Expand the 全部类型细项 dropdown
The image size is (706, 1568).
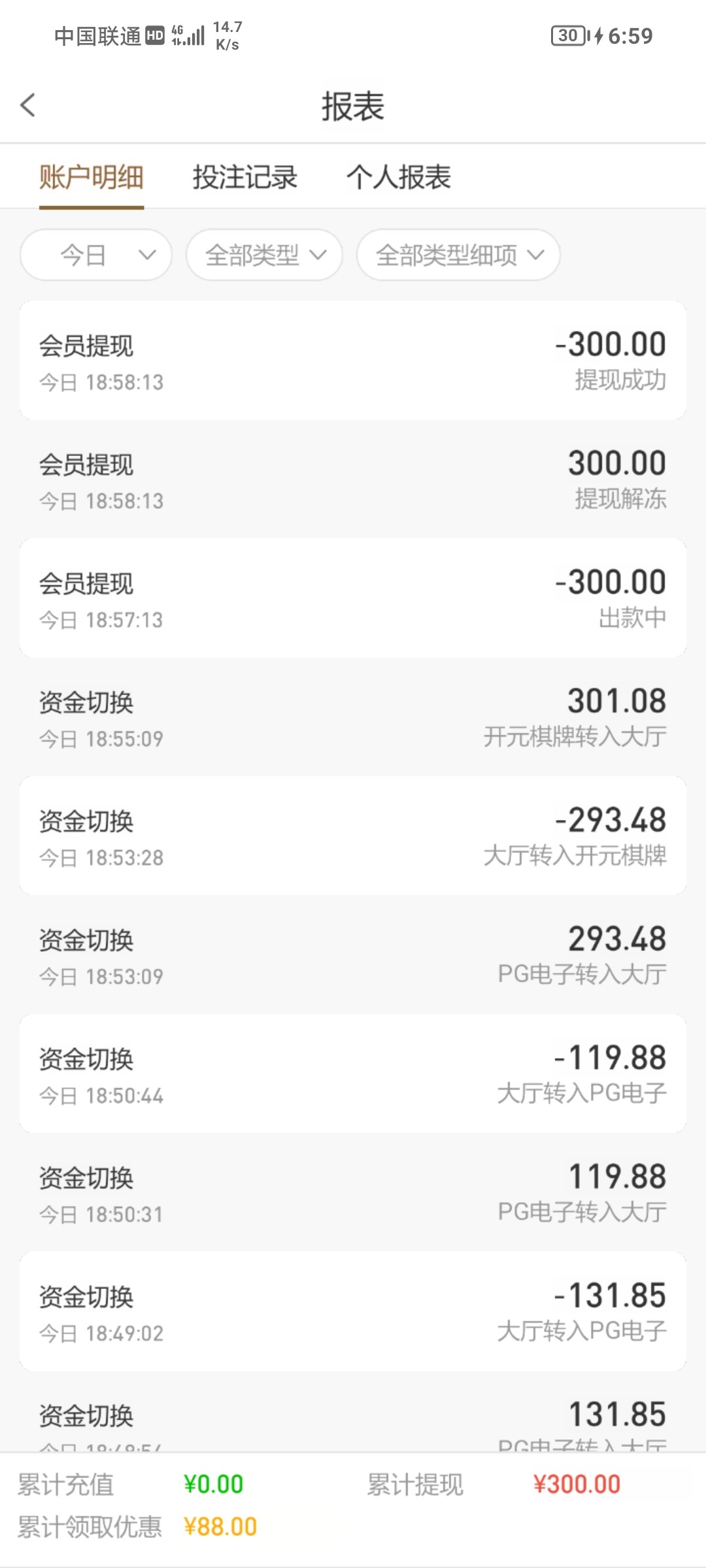[458, 255]
